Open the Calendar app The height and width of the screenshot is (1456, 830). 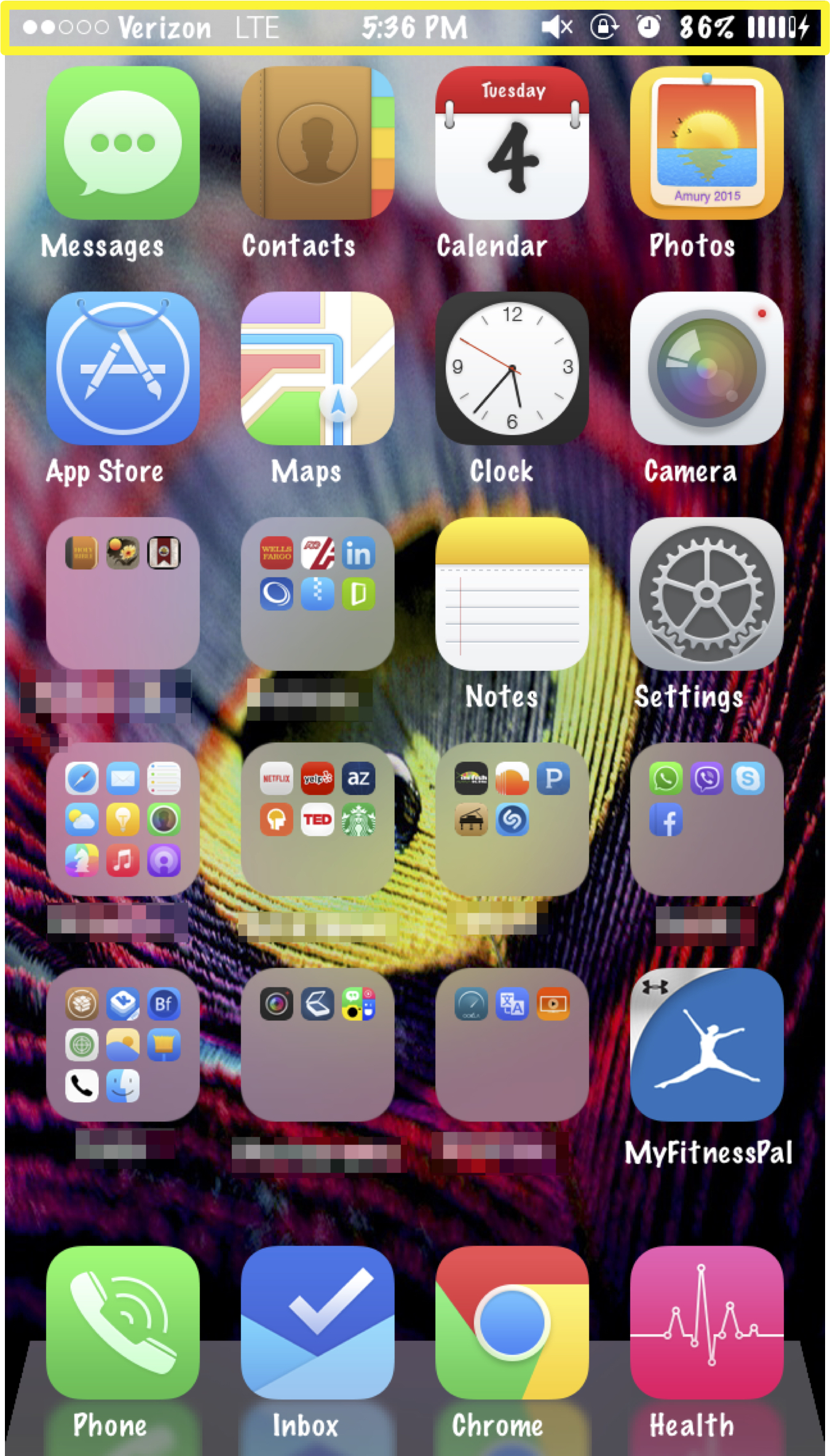pos(512,143)
